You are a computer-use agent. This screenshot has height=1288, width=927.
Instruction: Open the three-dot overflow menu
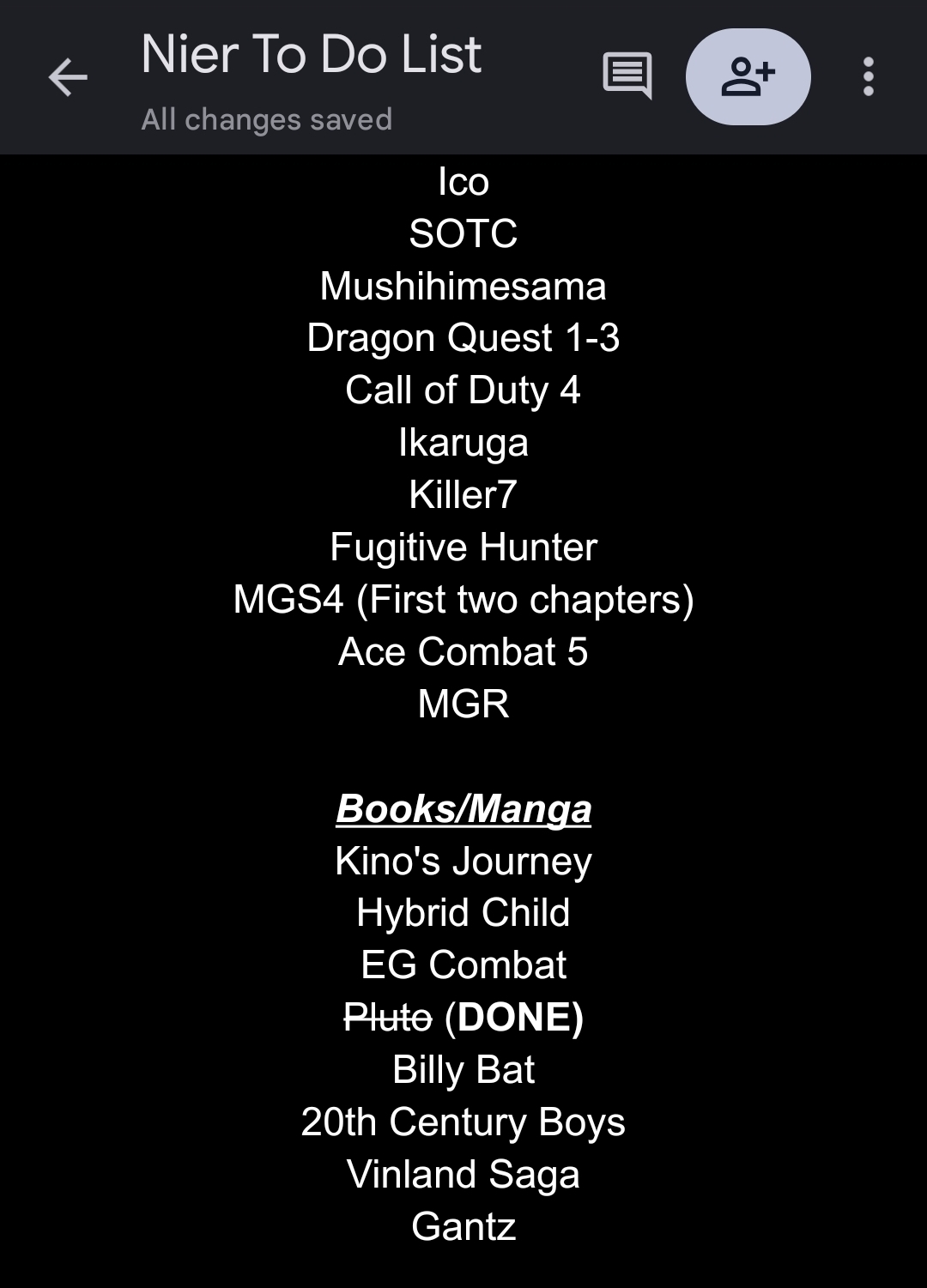[869, 76]
